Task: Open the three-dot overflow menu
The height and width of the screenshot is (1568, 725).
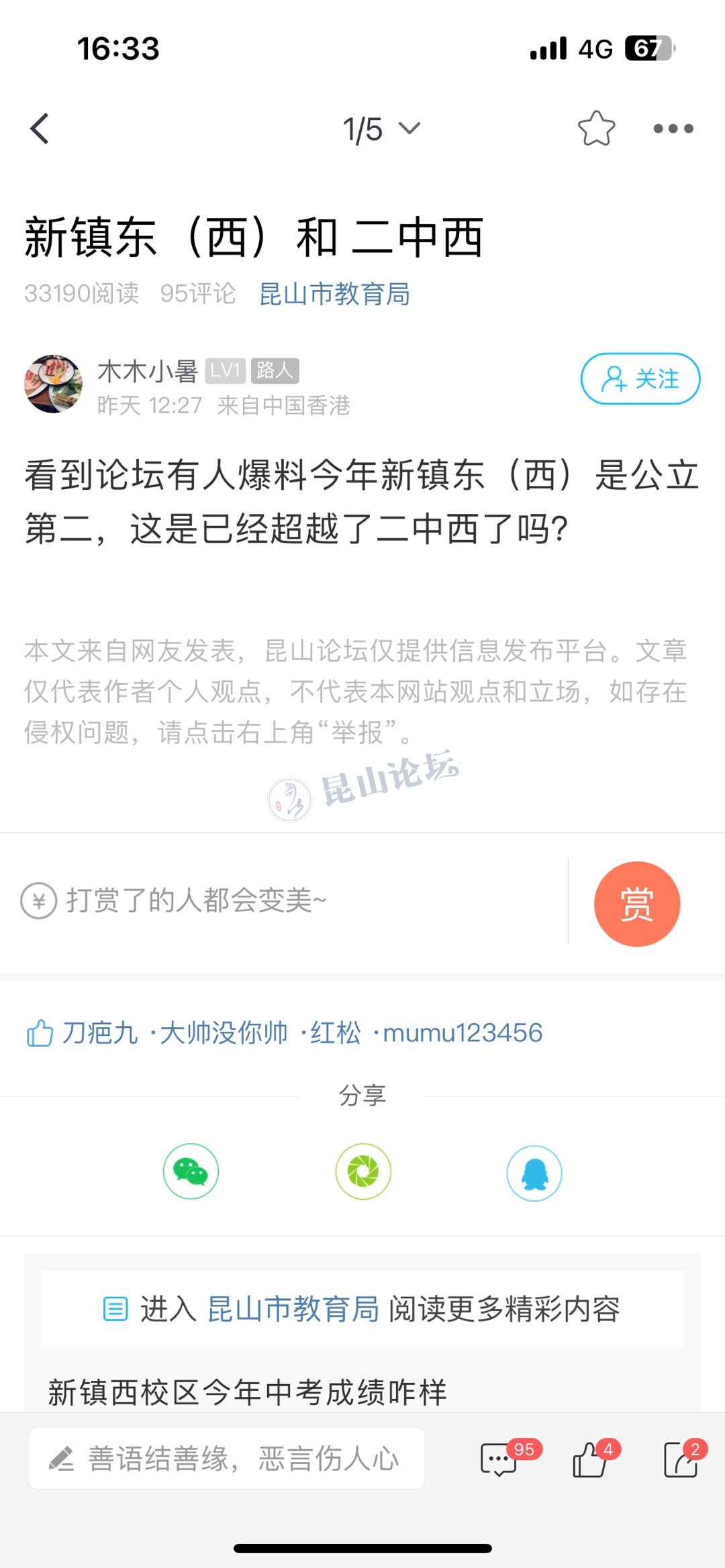Action: click(x=673, y=129)
